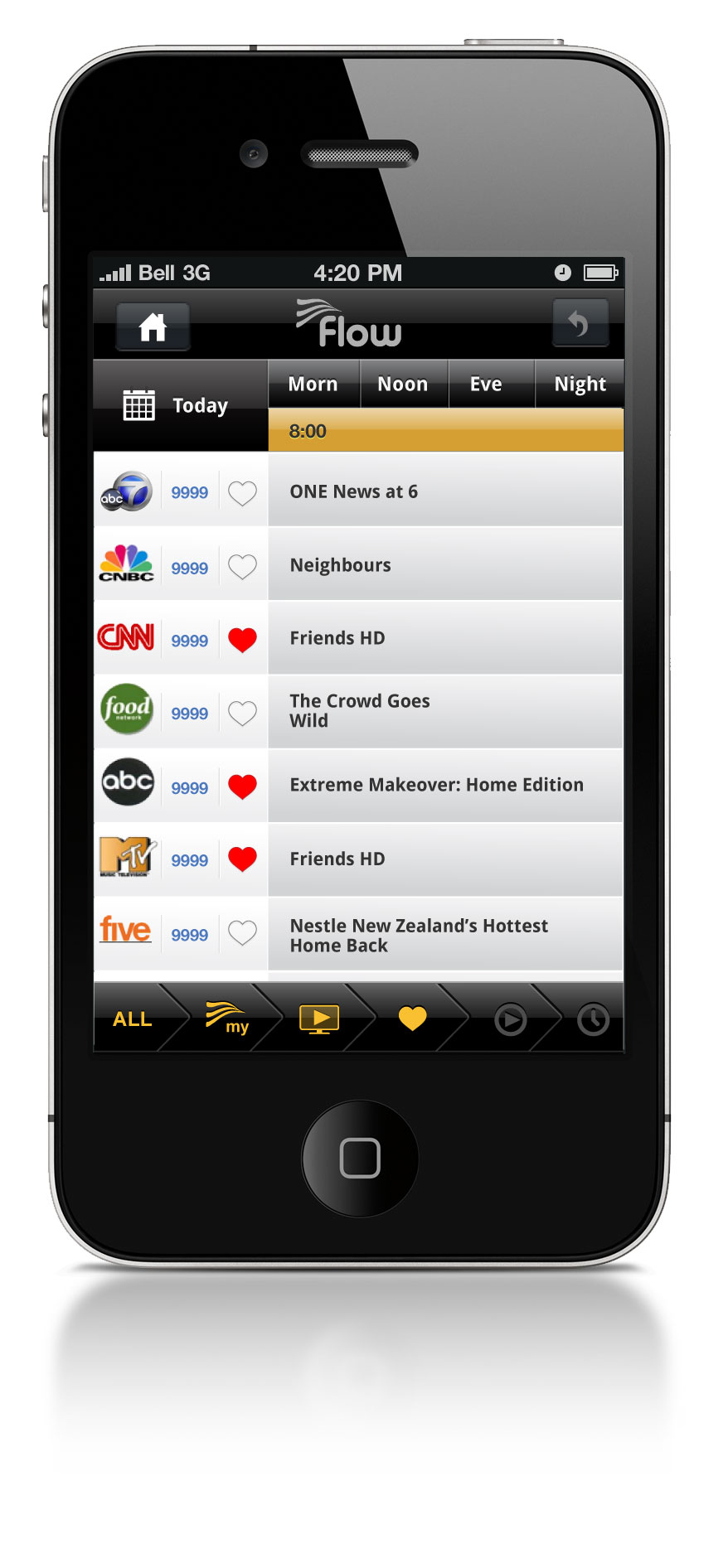Open Nestle New Zealand's Hottest Home Back
Image resolution: width=728 pixels, height=1568 pixels.
click(445, 935)
